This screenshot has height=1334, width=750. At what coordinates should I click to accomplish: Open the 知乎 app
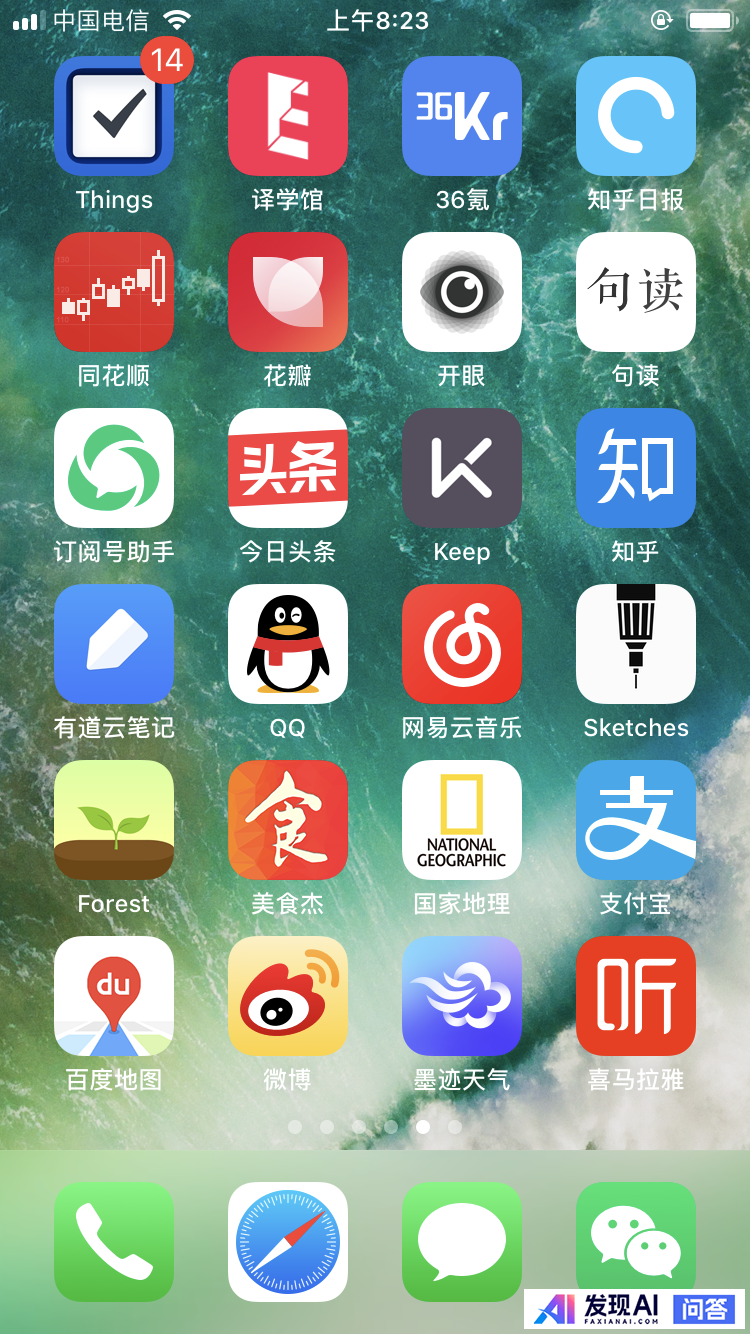(636, 468)
